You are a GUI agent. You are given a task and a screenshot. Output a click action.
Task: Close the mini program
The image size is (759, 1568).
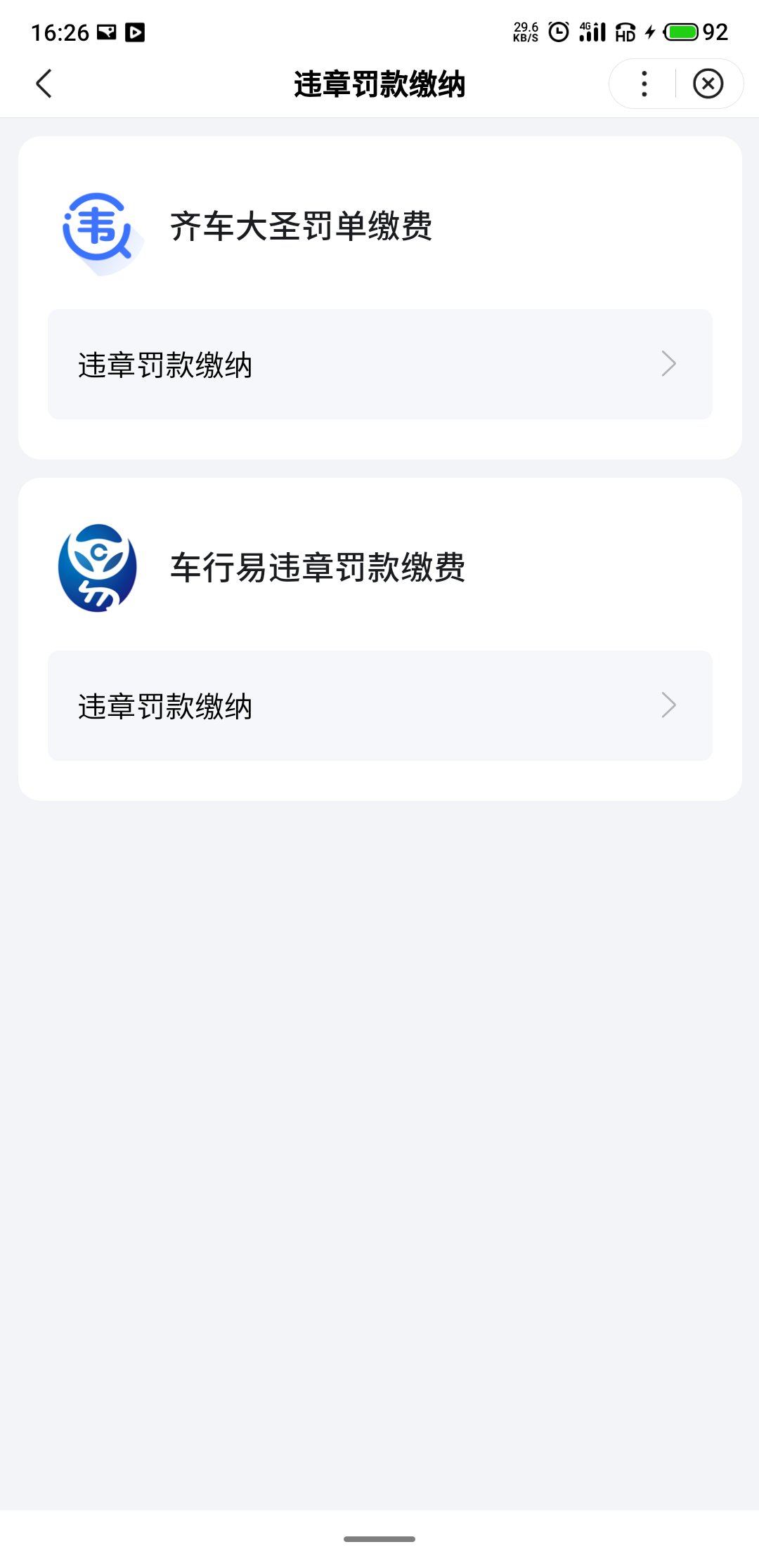point(708,84)
